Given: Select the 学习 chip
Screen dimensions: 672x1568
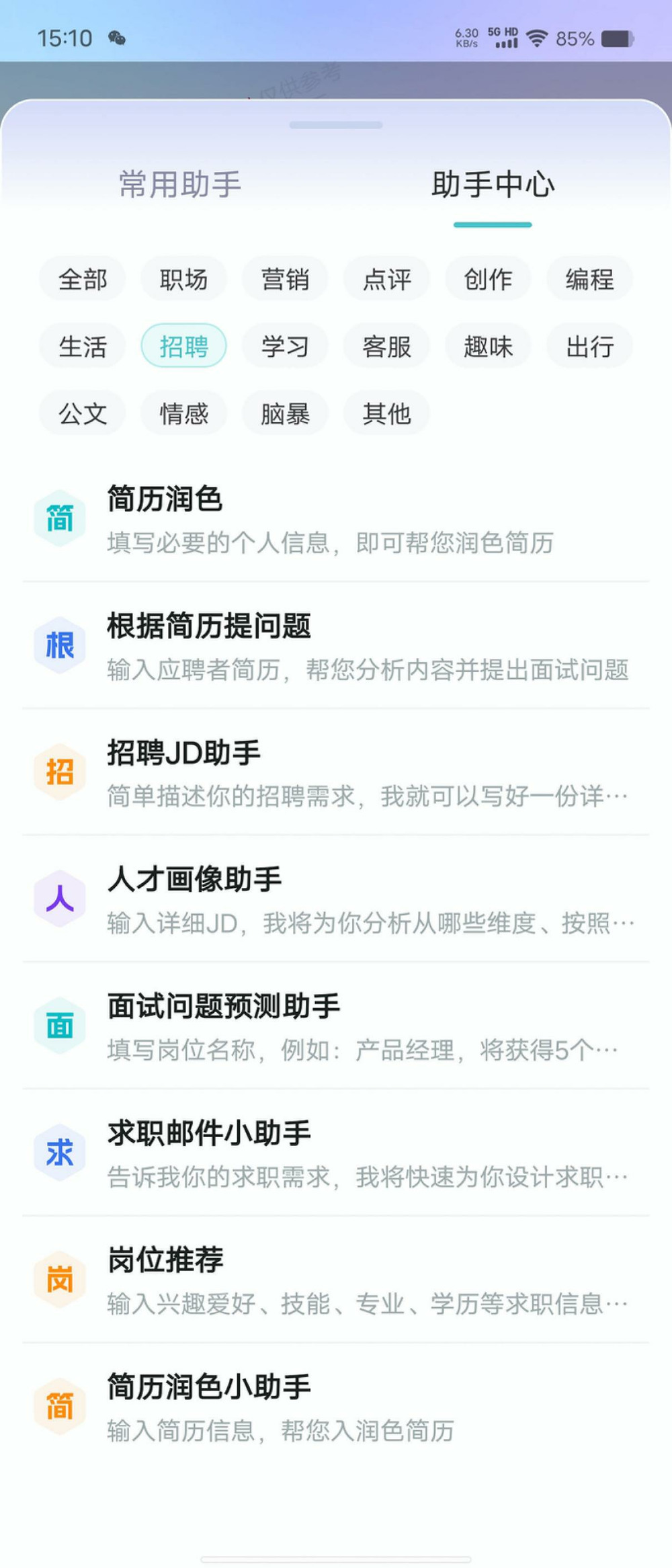Looking at the screenshot, I should point(285,346).
